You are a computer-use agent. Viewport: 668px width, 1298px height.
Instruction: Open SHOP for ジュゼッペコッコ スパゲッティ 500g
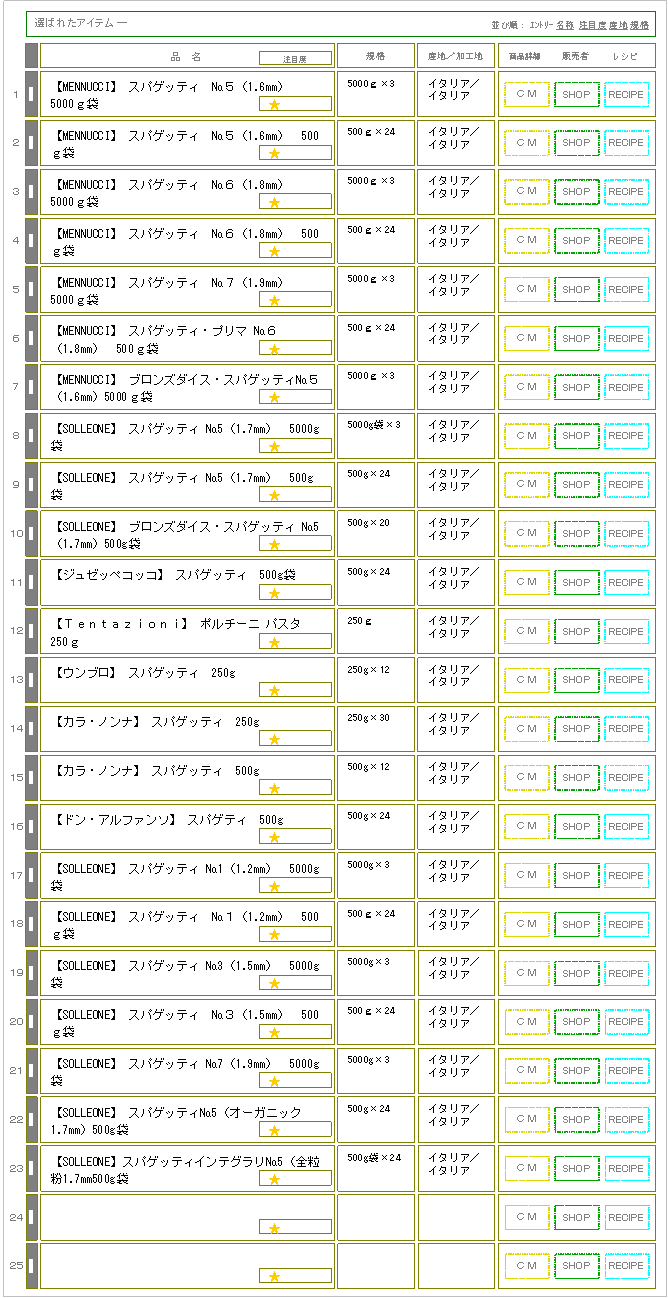click(576, 582)
